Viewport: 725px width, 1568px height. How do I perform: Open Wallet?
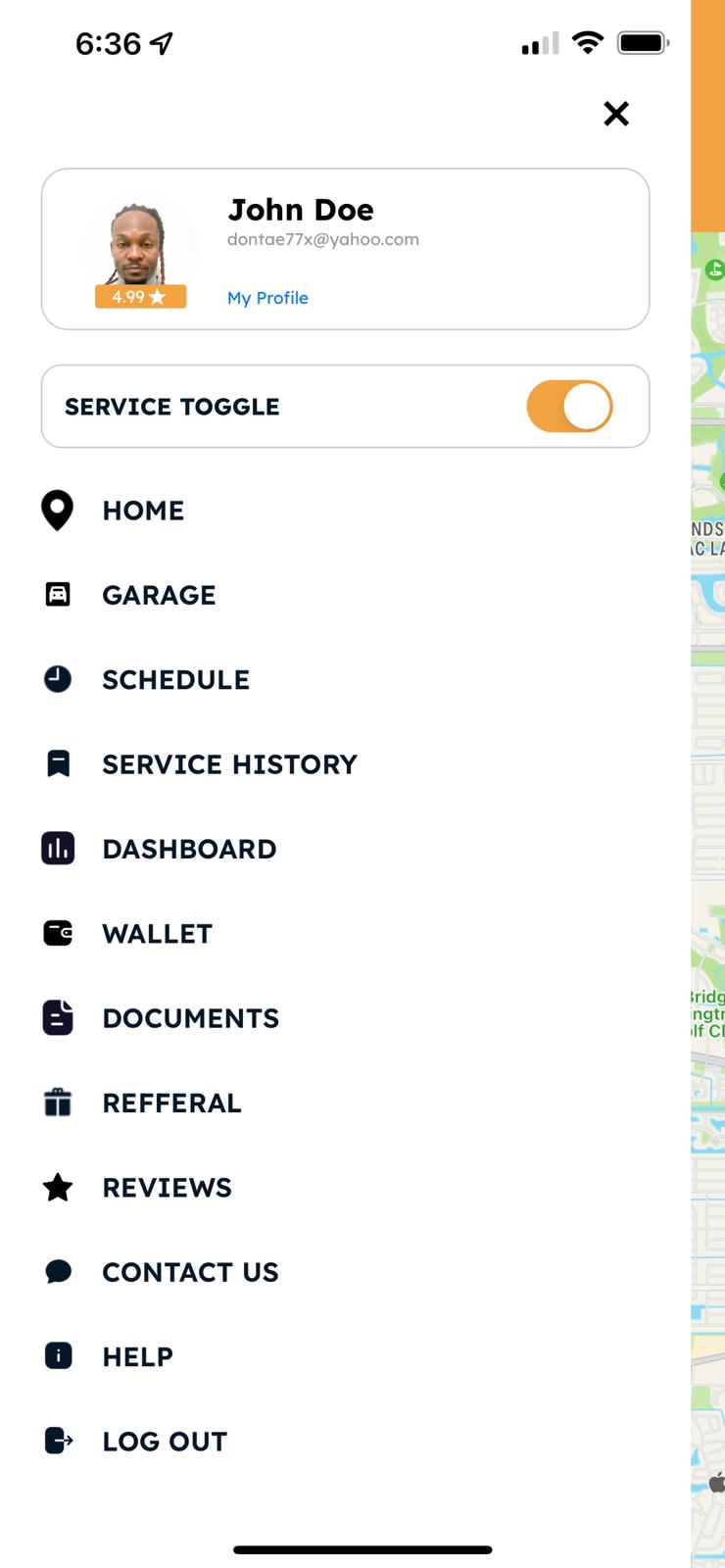point(157,934)
